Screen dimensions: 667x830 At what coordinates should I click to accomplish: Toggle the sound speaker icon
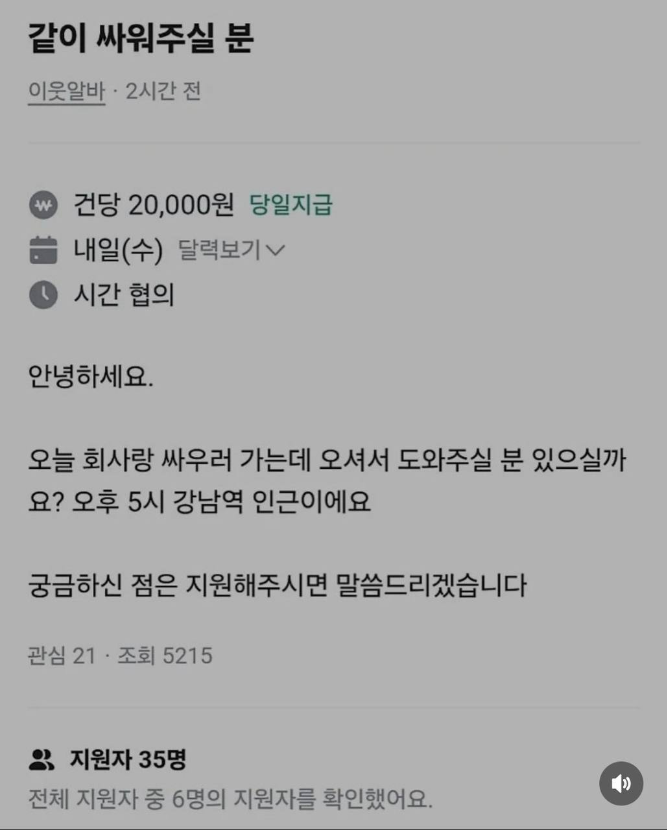pos(621,783)
